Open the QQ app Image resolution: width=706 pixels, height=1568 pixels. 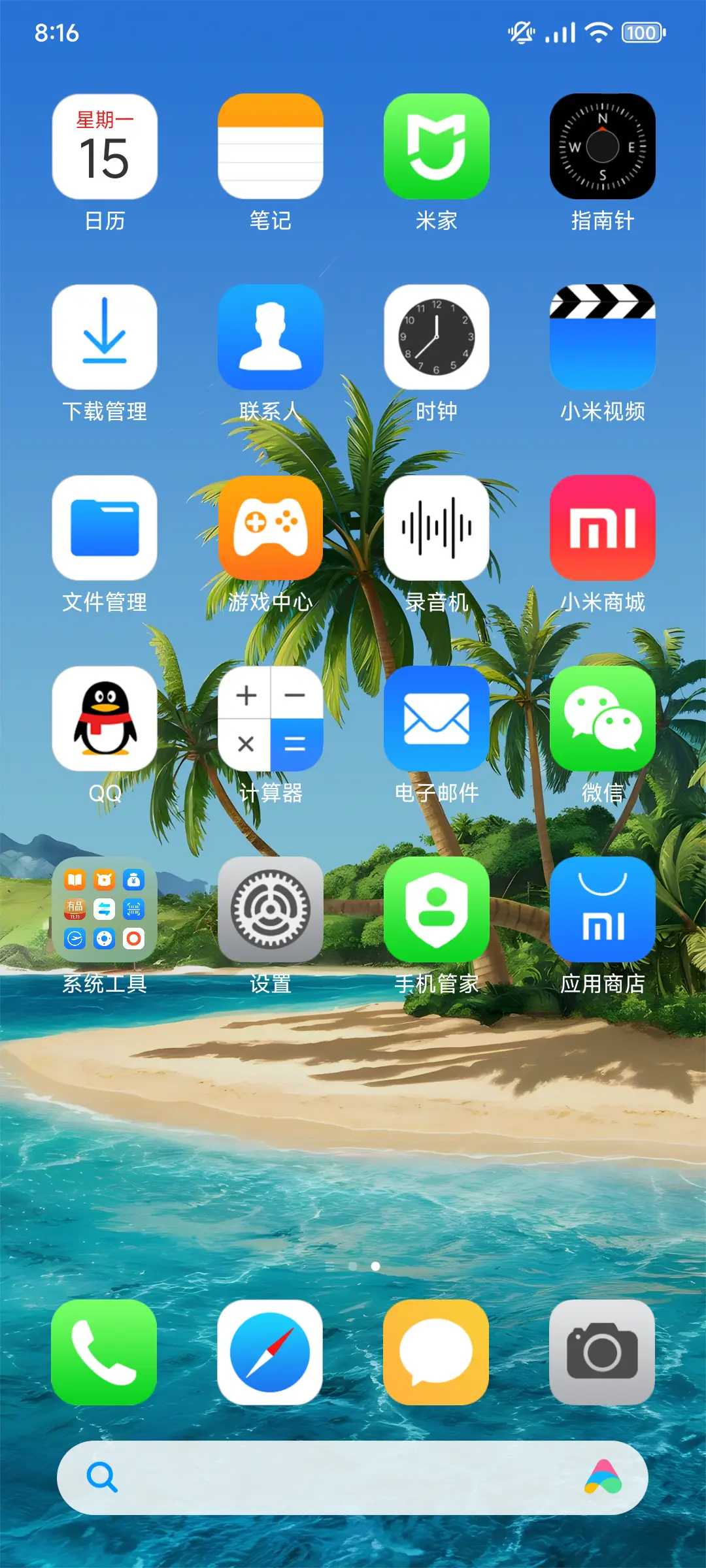[x=105, y=720]
